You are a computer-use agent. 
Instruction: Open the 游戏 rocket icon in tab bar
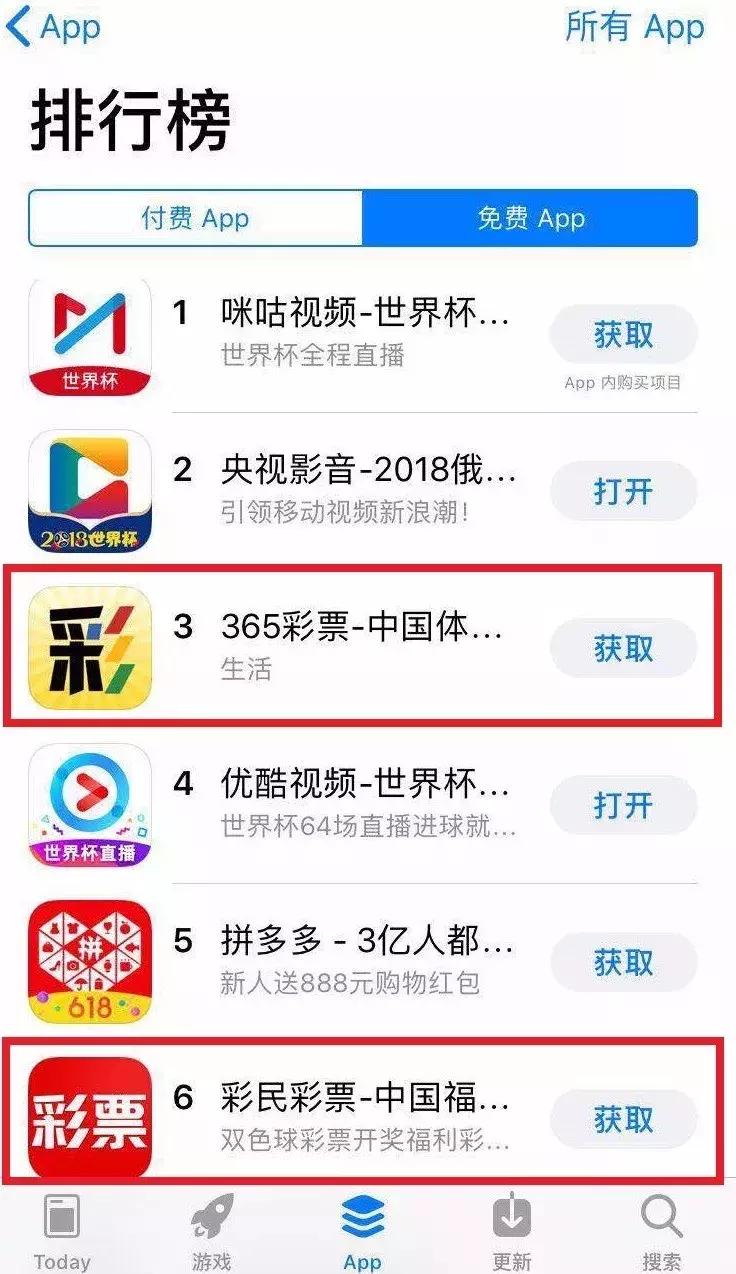212,1225
